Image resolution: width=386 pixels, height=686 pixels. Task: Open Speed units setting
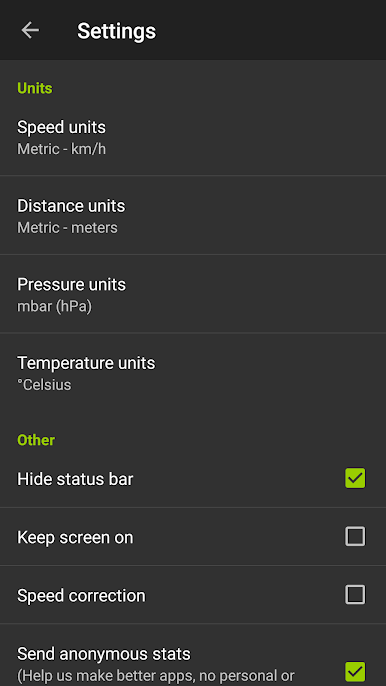193,137
